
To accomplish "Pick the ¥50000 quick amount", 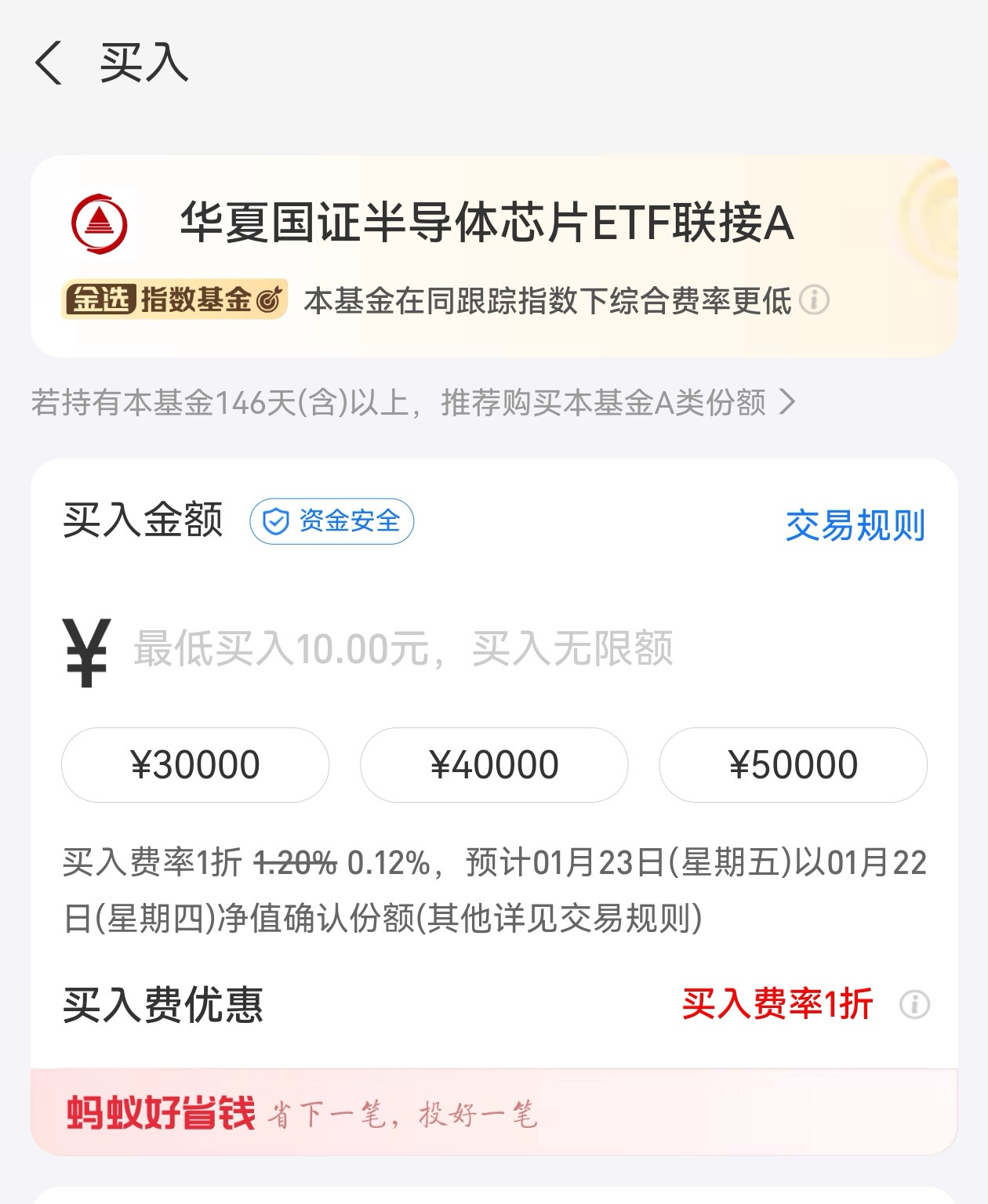I will 793,765.
